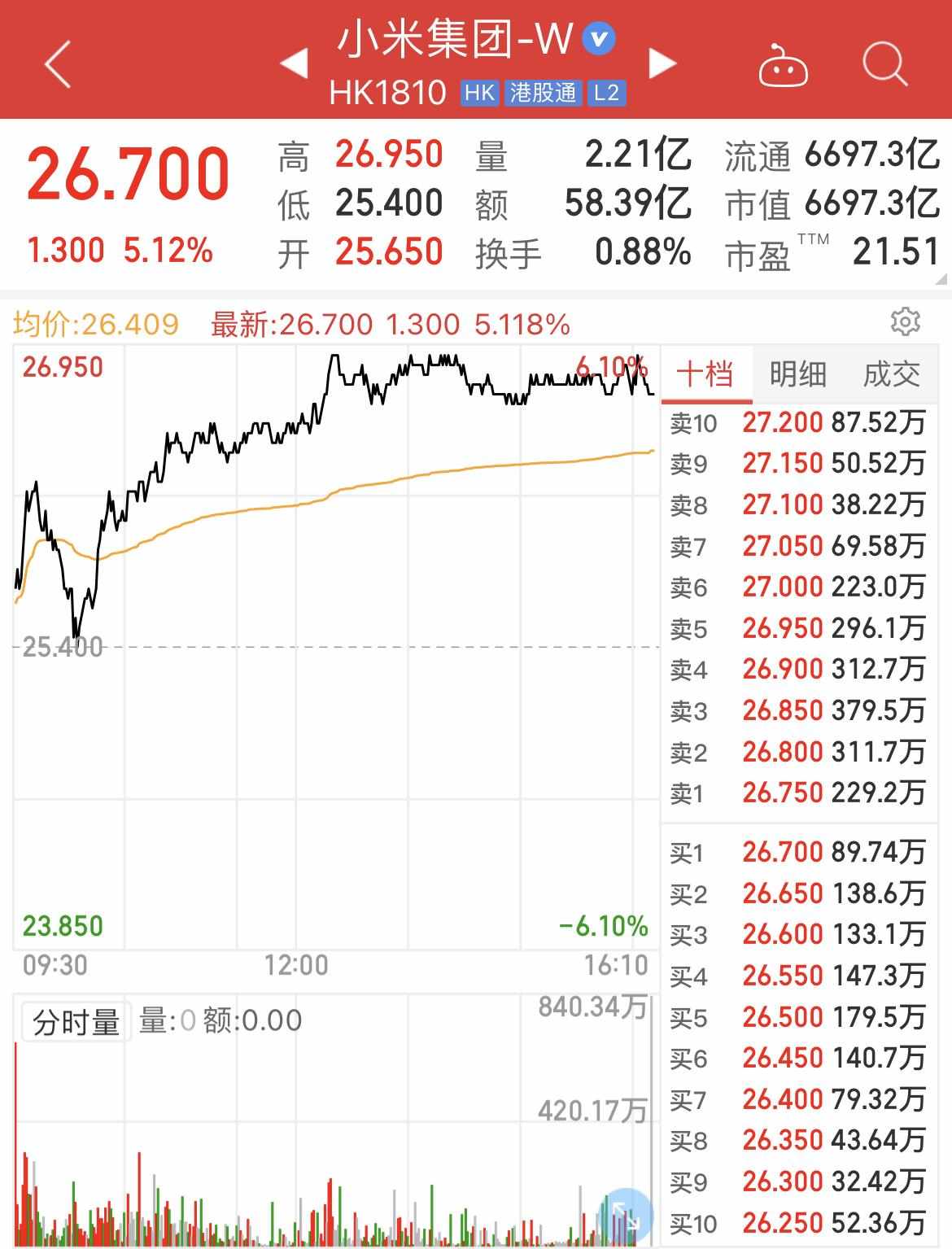The width and height of the screenshot is (952, 1249).
Task: Open chart settings gear
Action: (x=905, y=321)
